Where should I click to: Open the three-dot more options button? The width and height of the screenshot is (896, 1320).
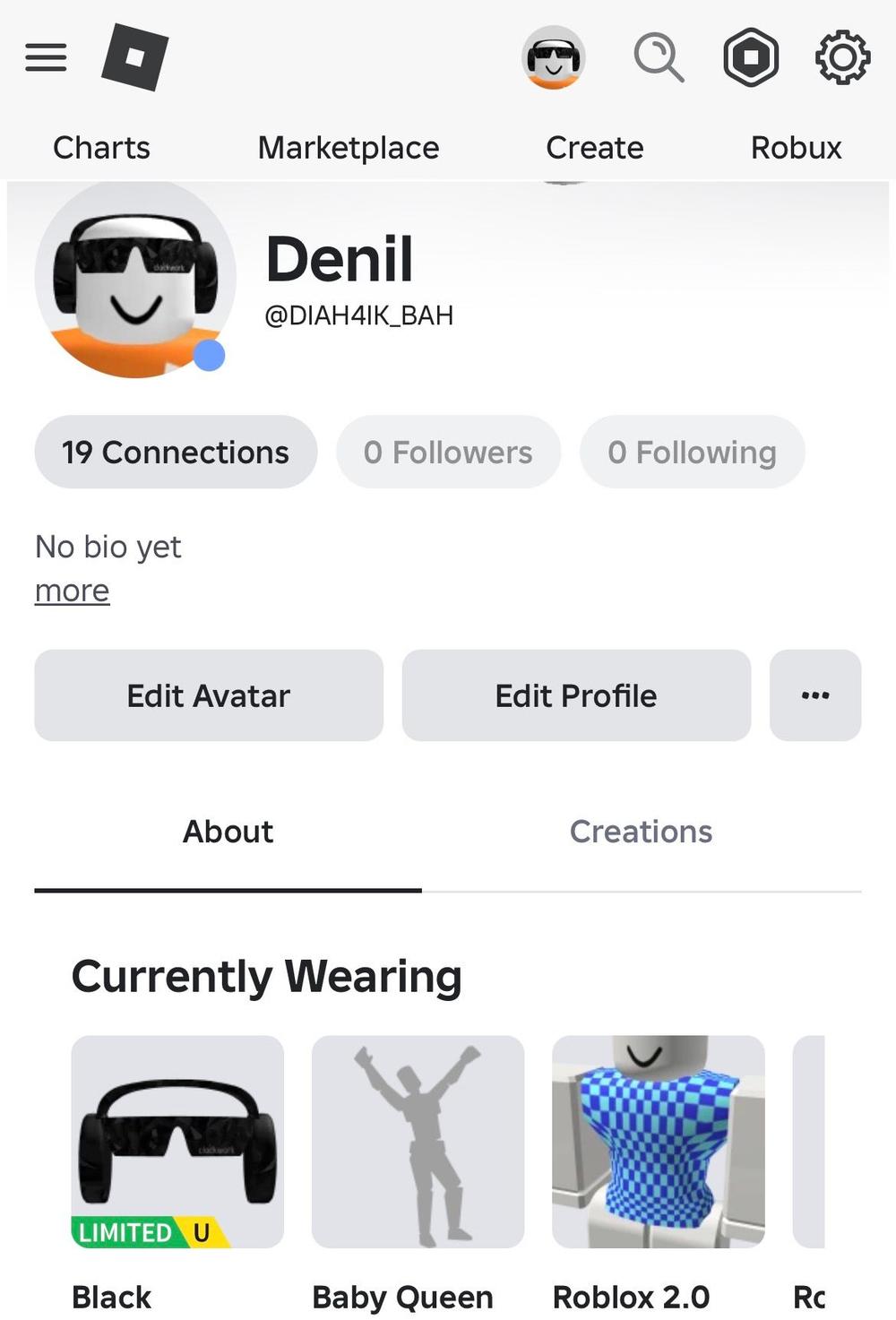815,695
